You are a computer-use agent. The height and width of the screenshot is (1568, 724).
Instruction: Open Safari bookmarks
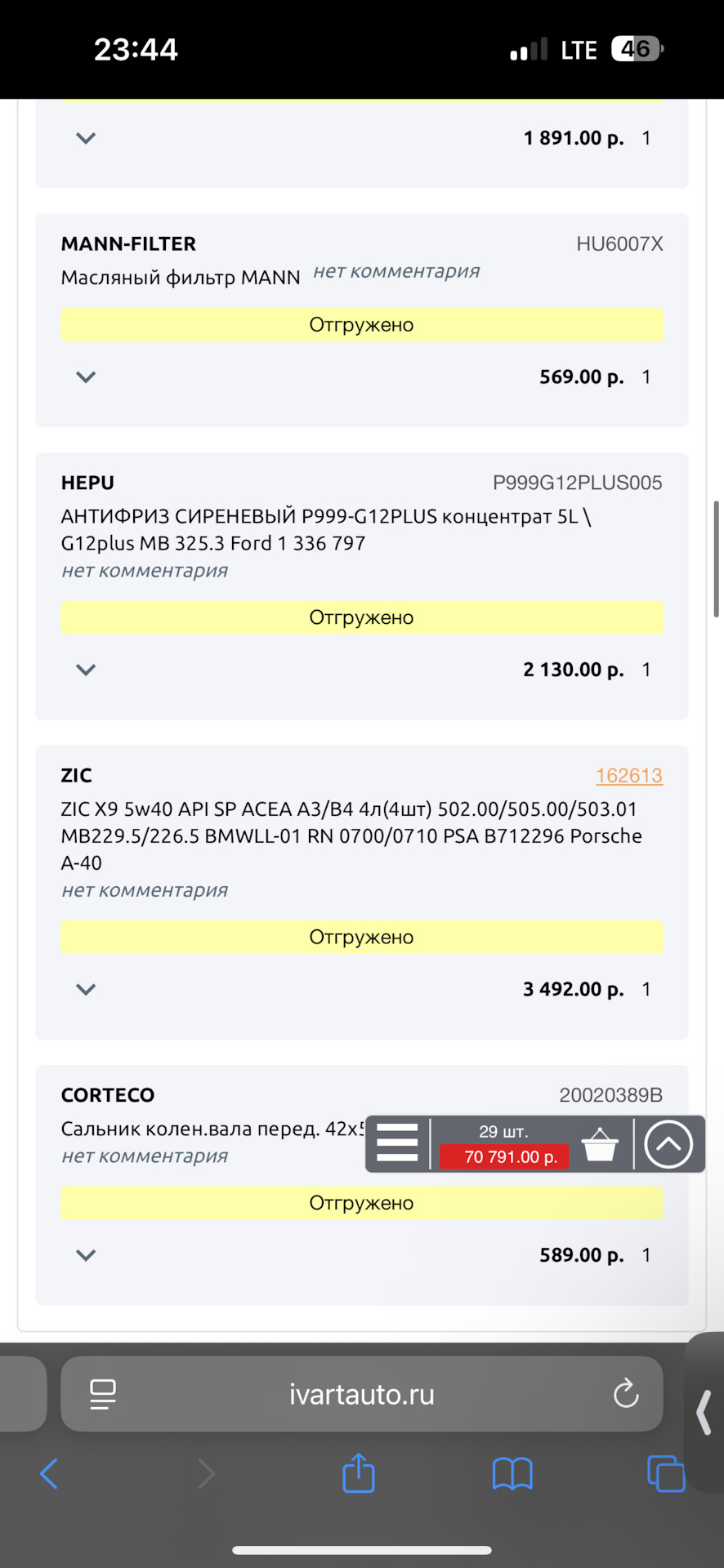coord(512,1474)
